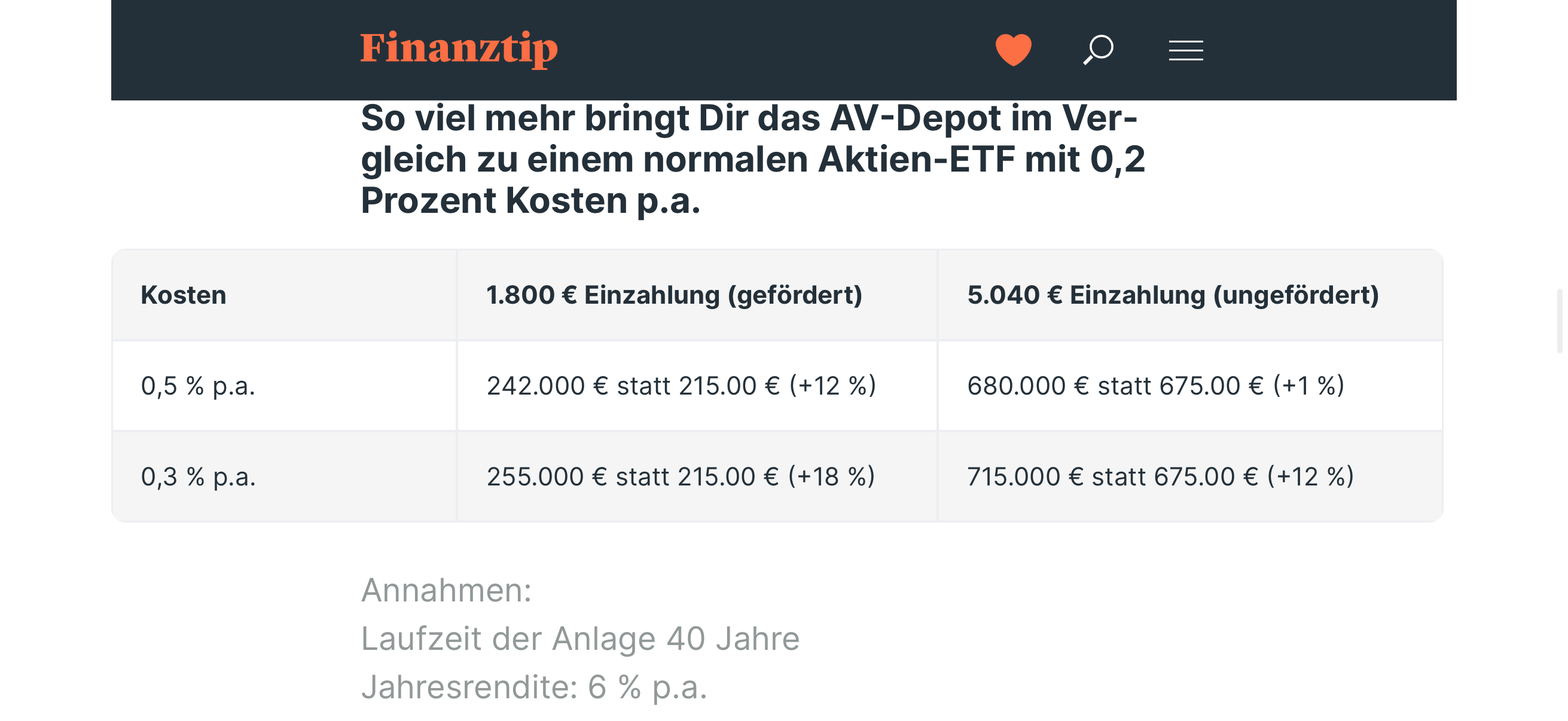The height and width of the screenshot is (721, 1568).
Task: Tap the Finanztip logo to go home
Action: (x=458, y=48)
